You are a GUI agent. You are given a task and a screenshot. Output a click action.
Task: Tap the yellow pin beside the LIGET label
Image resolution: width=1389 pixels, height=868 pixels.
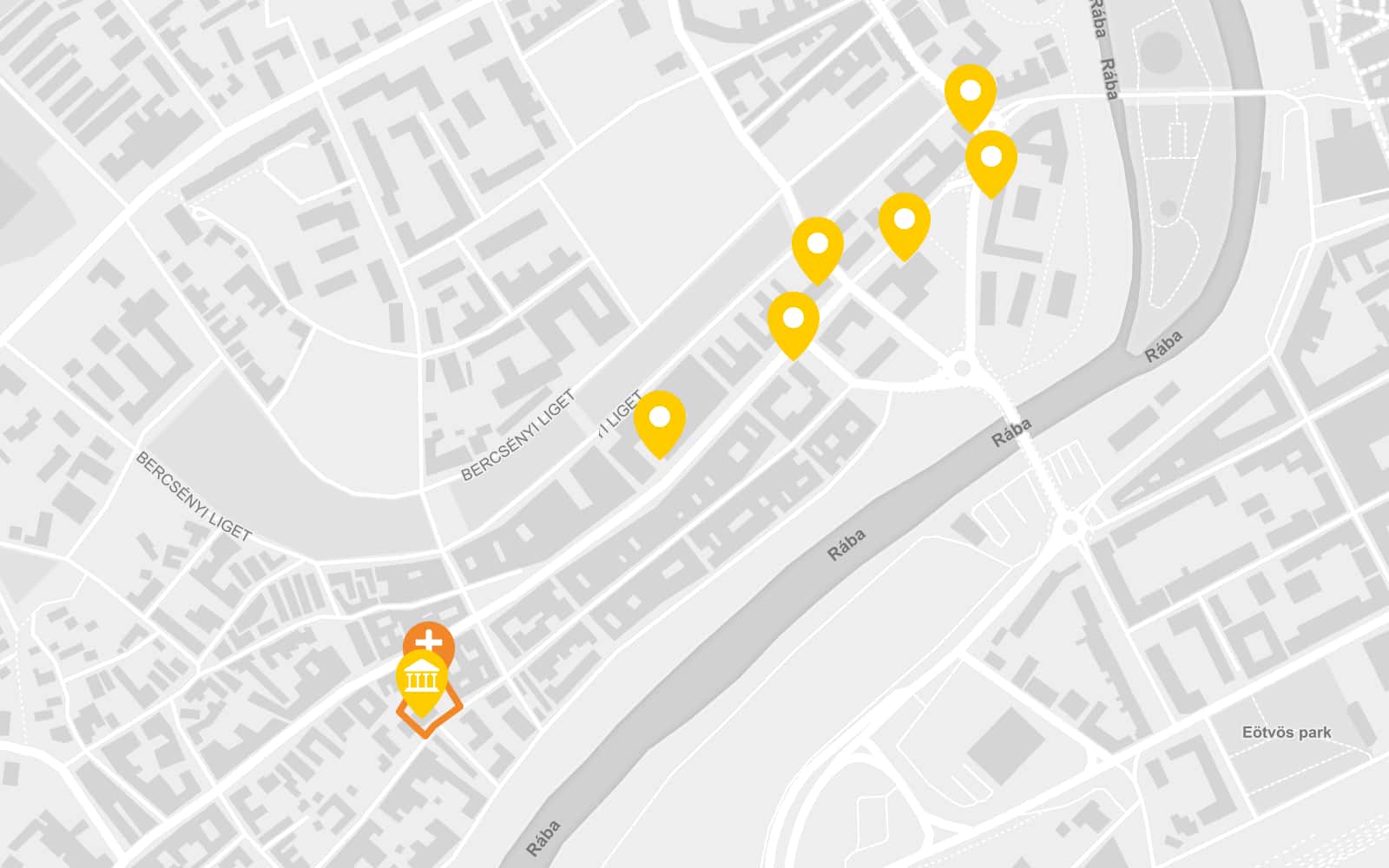click(x=660, y=419)
